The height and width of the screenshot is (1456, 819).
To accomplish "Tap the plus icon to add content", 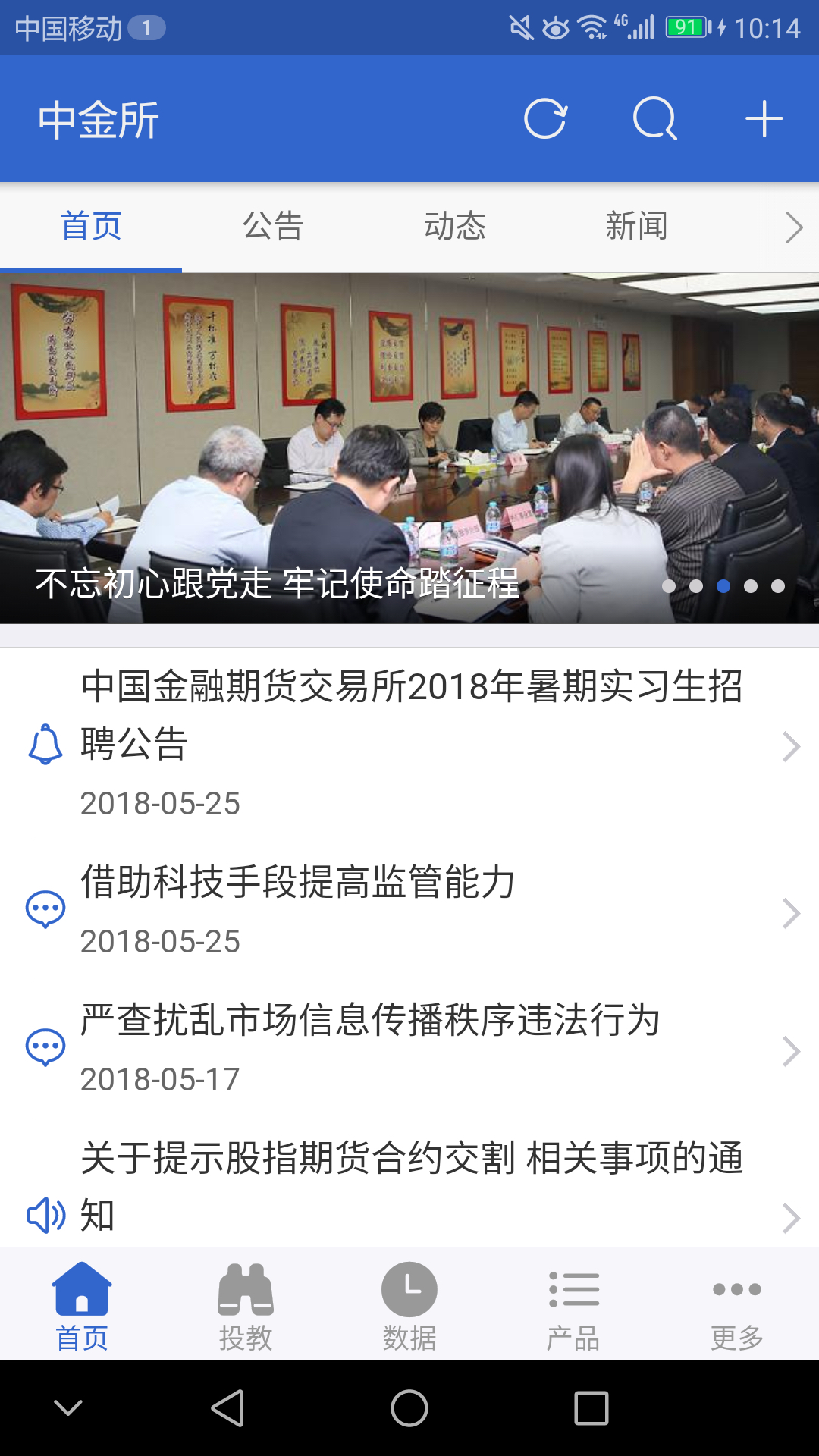I will point(764,118).
